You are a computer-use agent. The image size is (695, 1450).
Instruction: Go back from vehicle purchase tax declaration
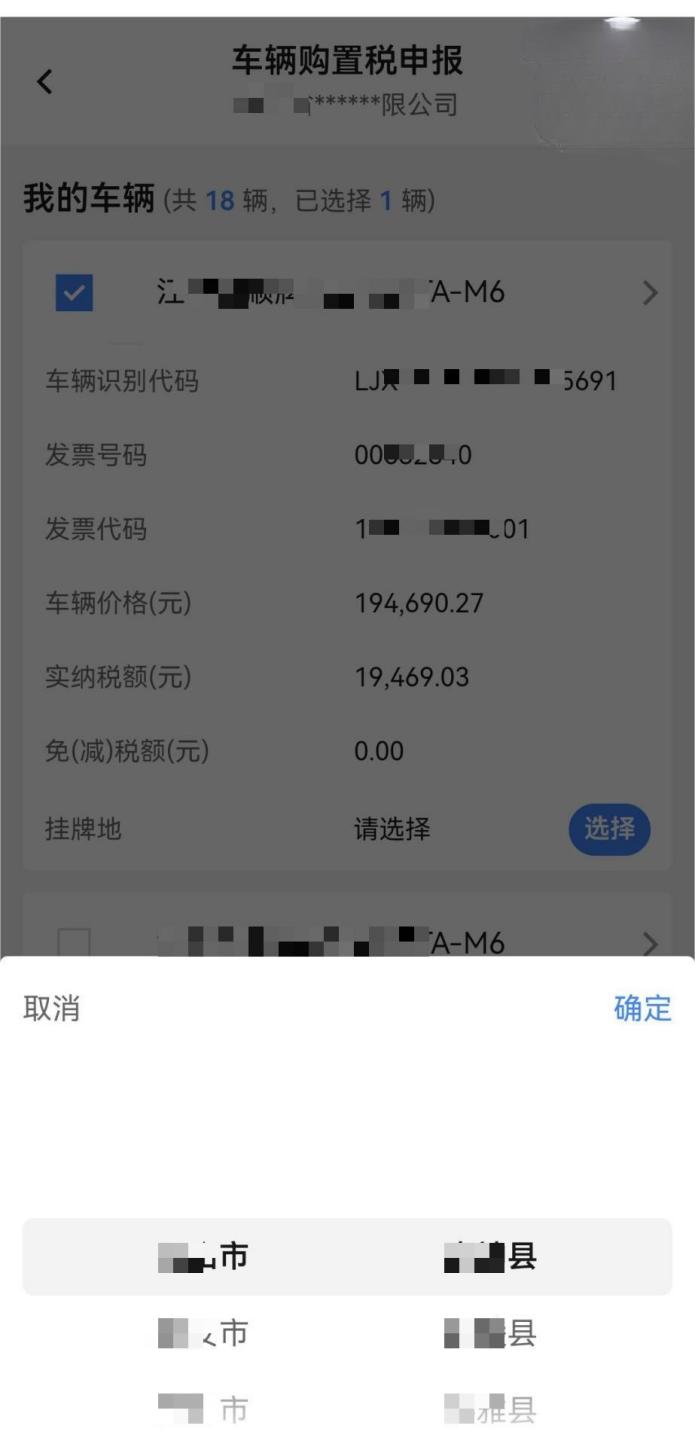(x=45, y=82)
